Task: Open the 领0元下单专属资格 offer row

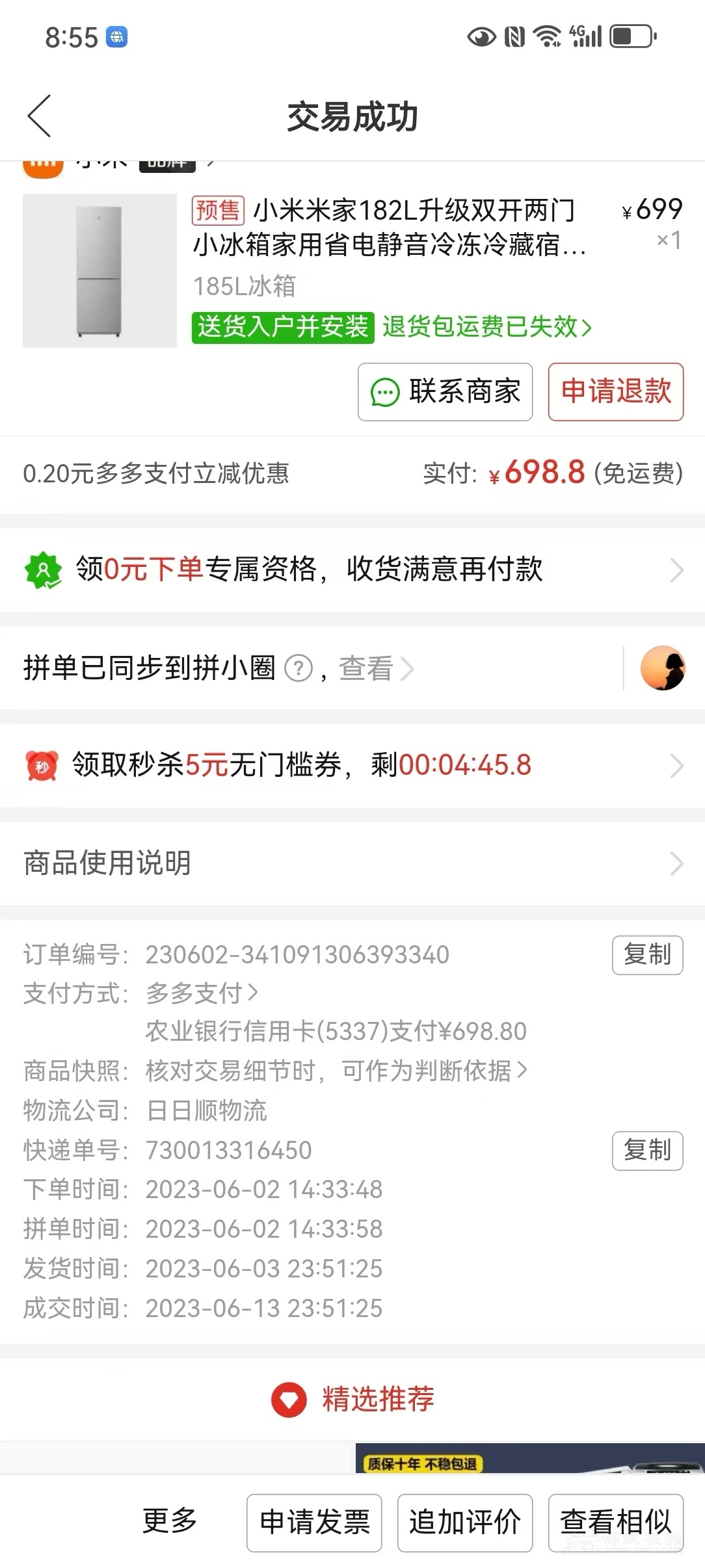Action: tap(351, 569)
